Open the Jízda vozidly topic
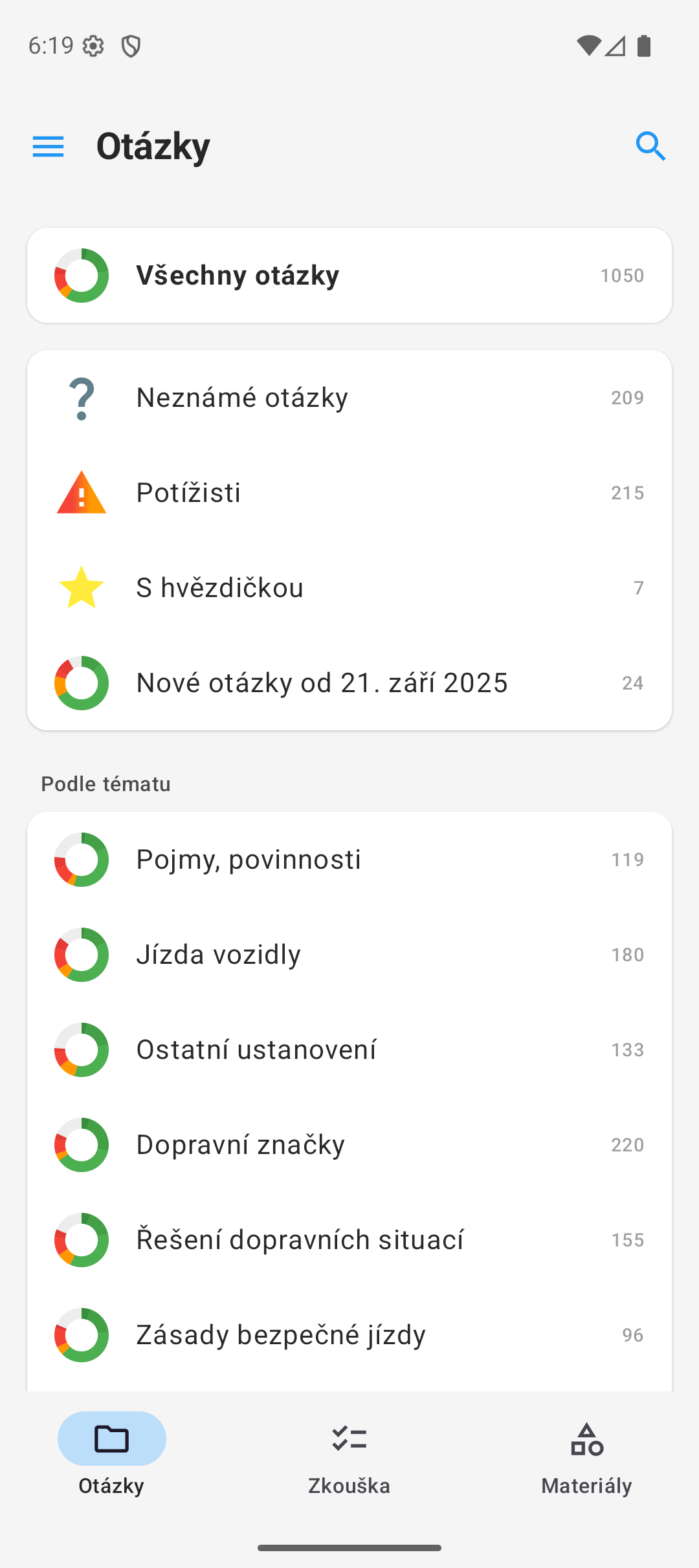The image size is (699, 1568). click(x=349, y=955)
